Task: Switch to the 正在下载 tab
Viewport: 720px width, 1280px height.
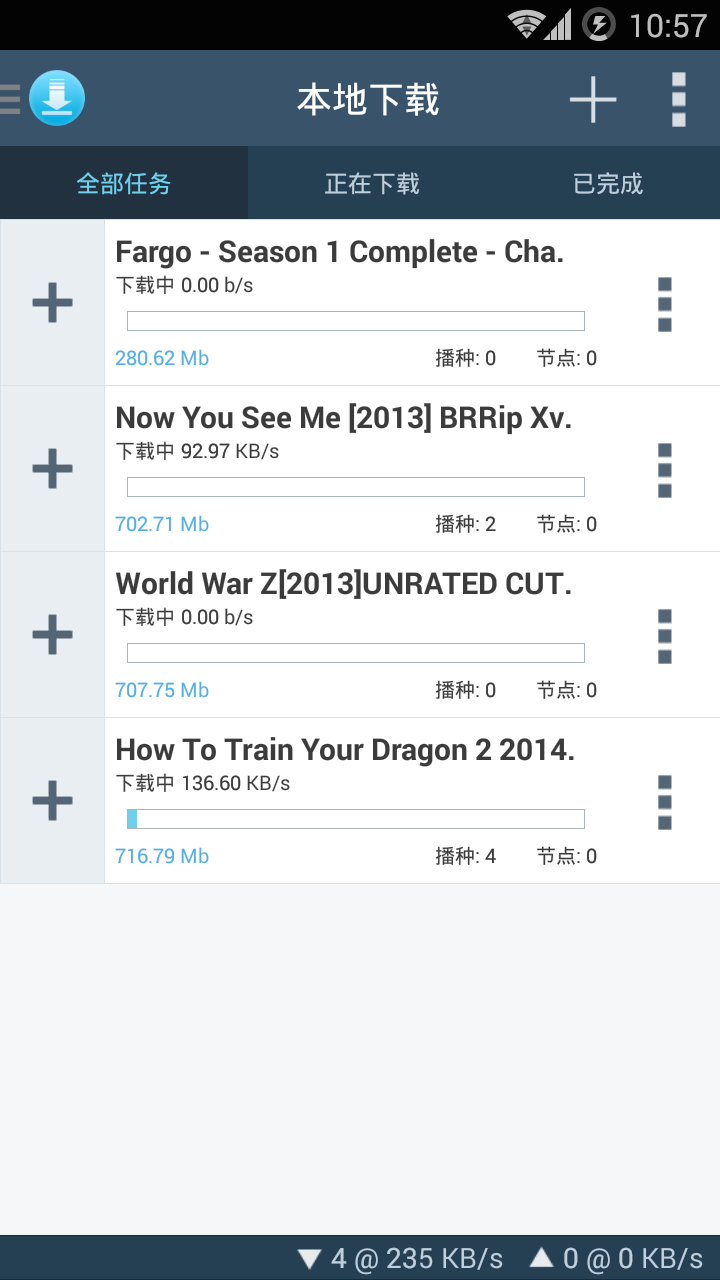Action: point(372,184)
